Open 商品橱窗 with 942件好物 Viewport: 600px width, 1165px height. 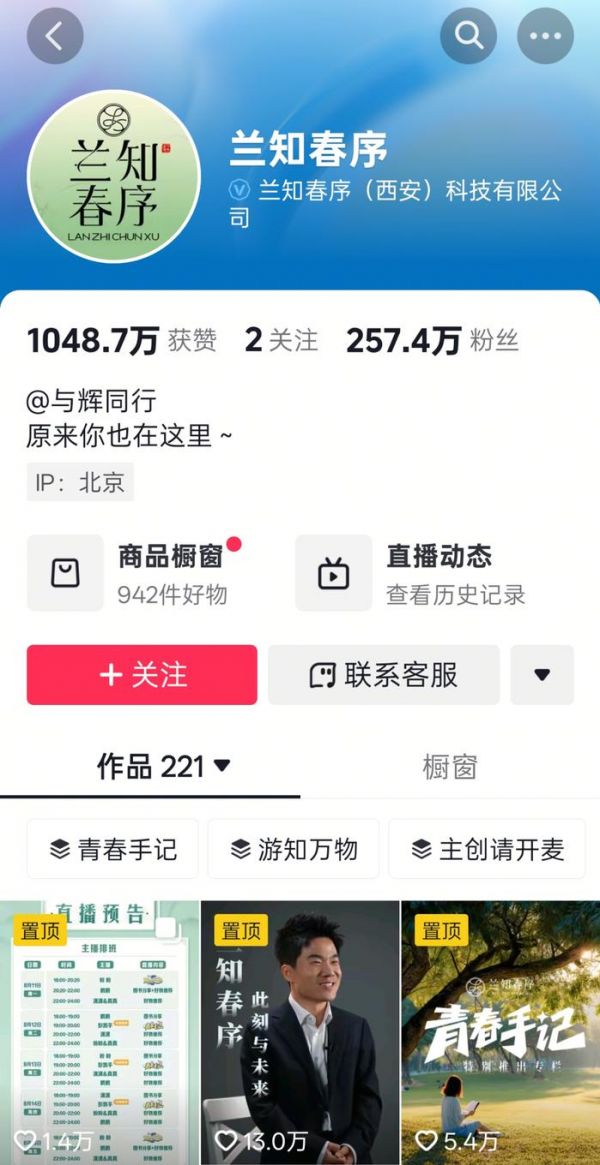136,574
